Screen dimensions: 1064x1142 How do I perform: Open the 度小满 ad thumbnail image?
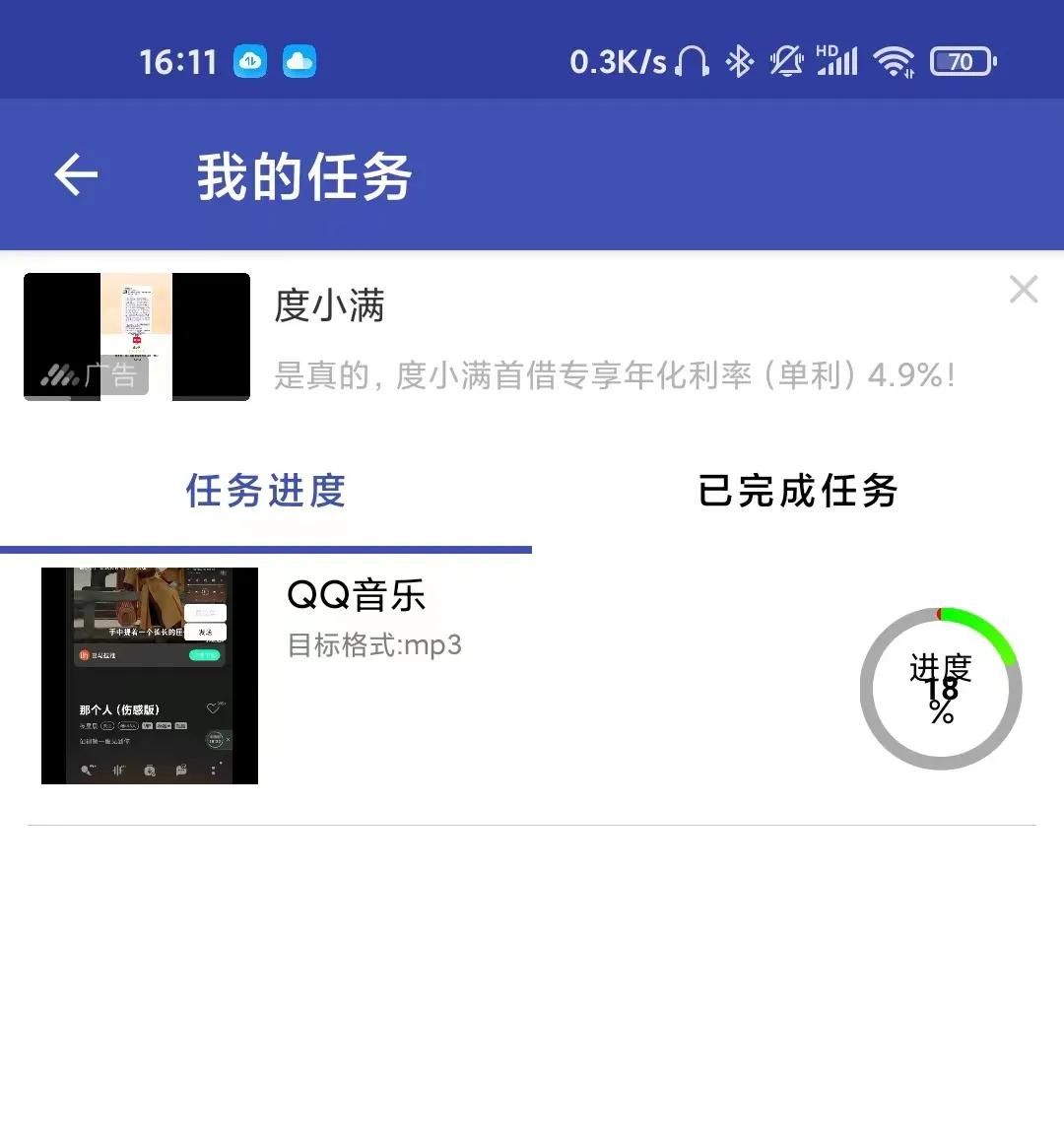point(137,336)
